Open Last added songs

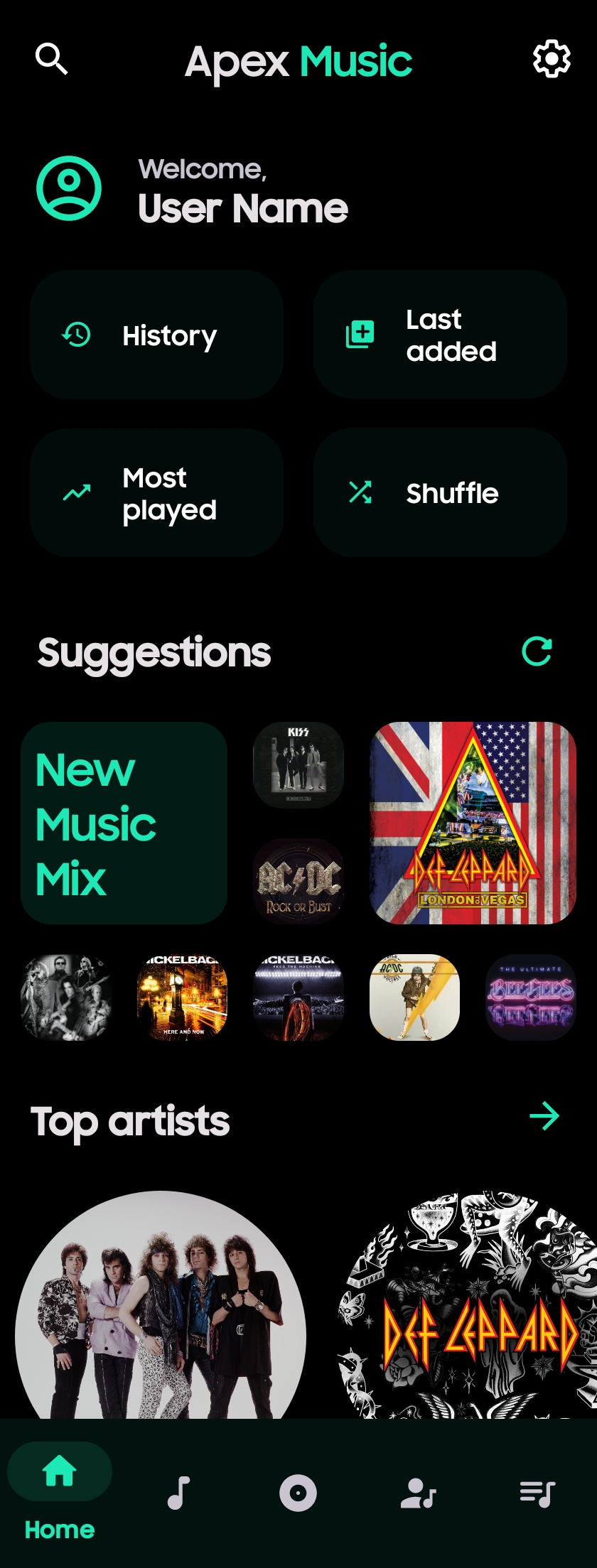coord(439,335)
